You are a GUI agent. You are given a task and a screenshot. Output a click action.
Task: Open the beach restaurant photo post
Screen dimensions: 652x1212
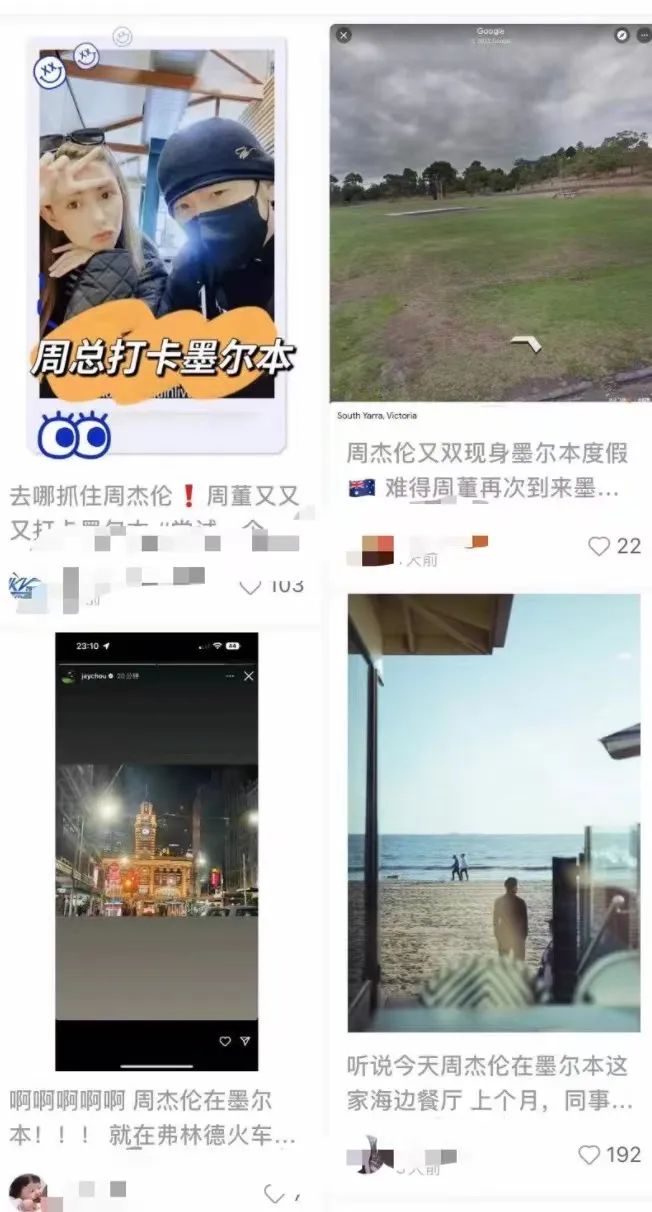(x=494, y=812)
